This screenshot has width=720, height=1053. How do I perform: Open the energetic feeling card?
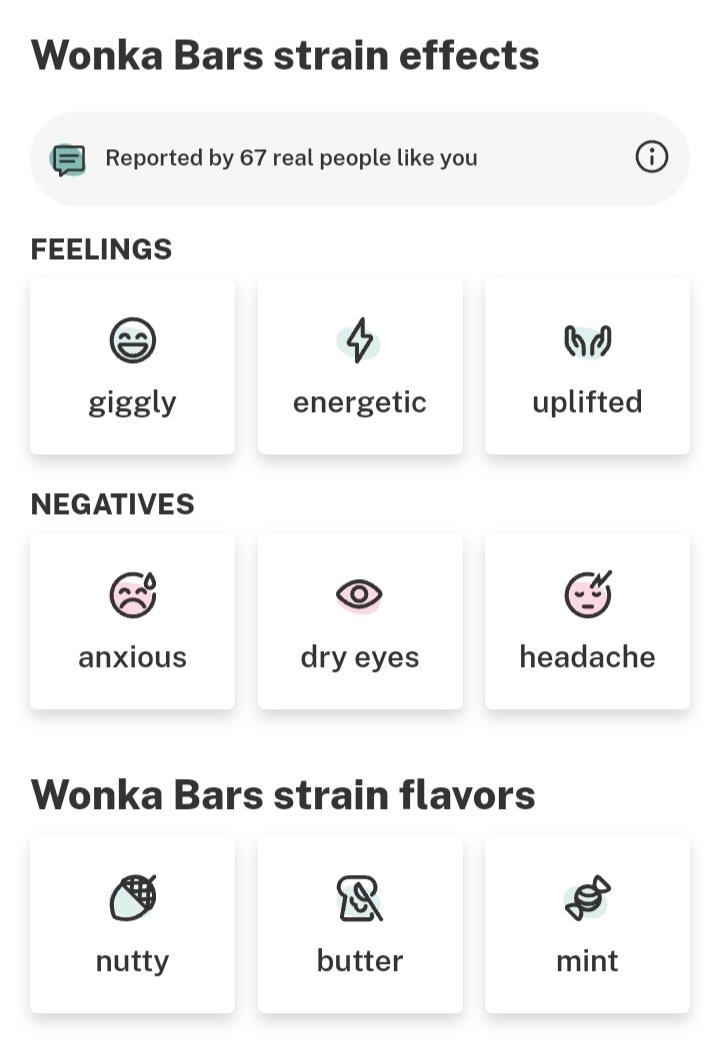coord(360,366)
